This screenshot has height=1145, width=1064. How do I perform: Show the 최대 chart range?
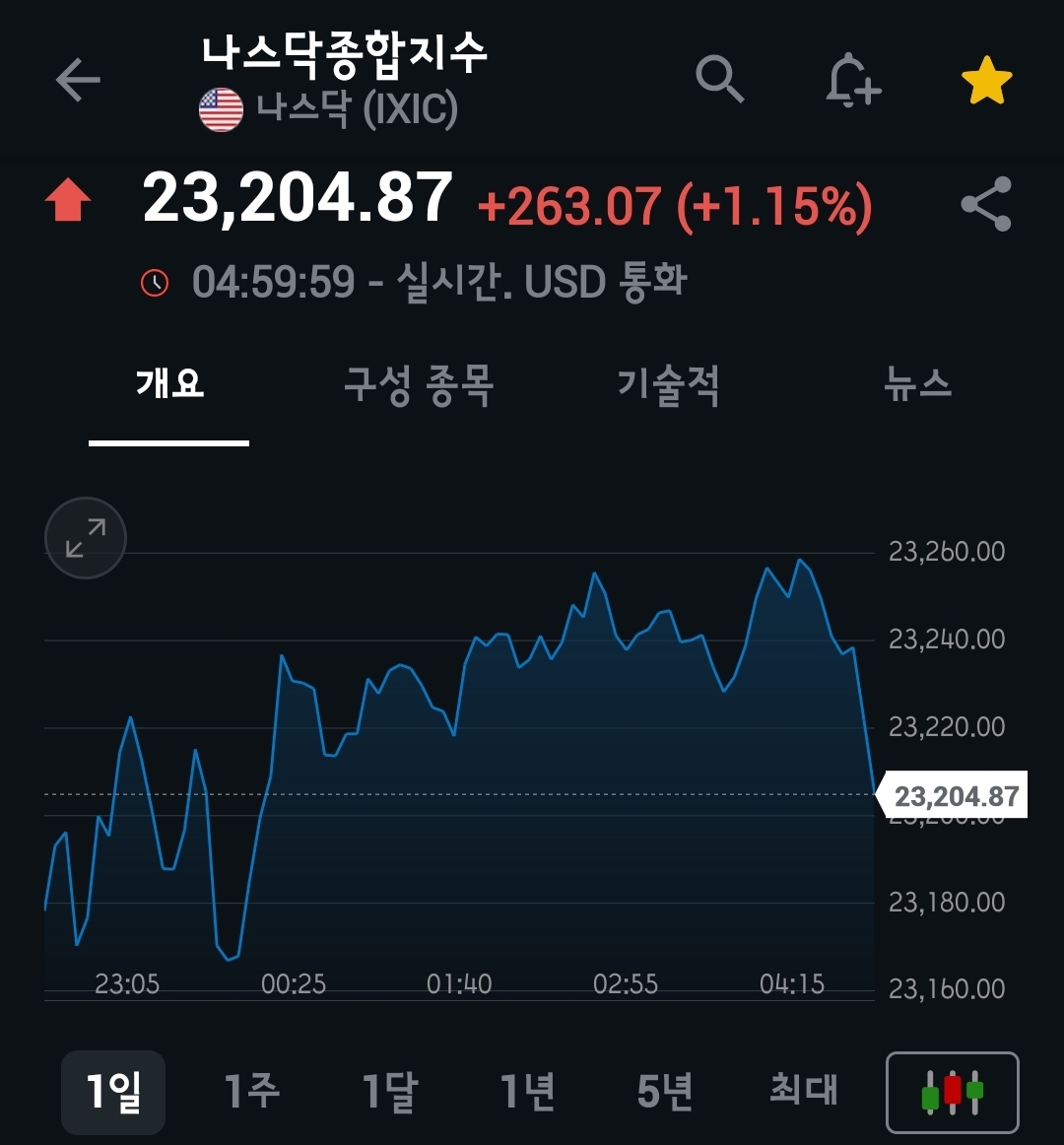tap(803, 1092)
